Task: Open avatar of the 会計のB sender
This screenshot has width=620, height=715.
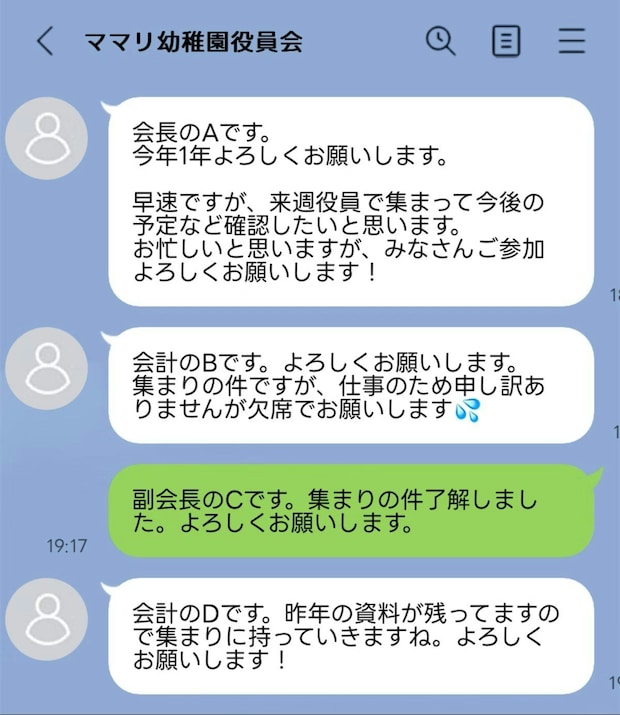Action: [x=47, y=368]
